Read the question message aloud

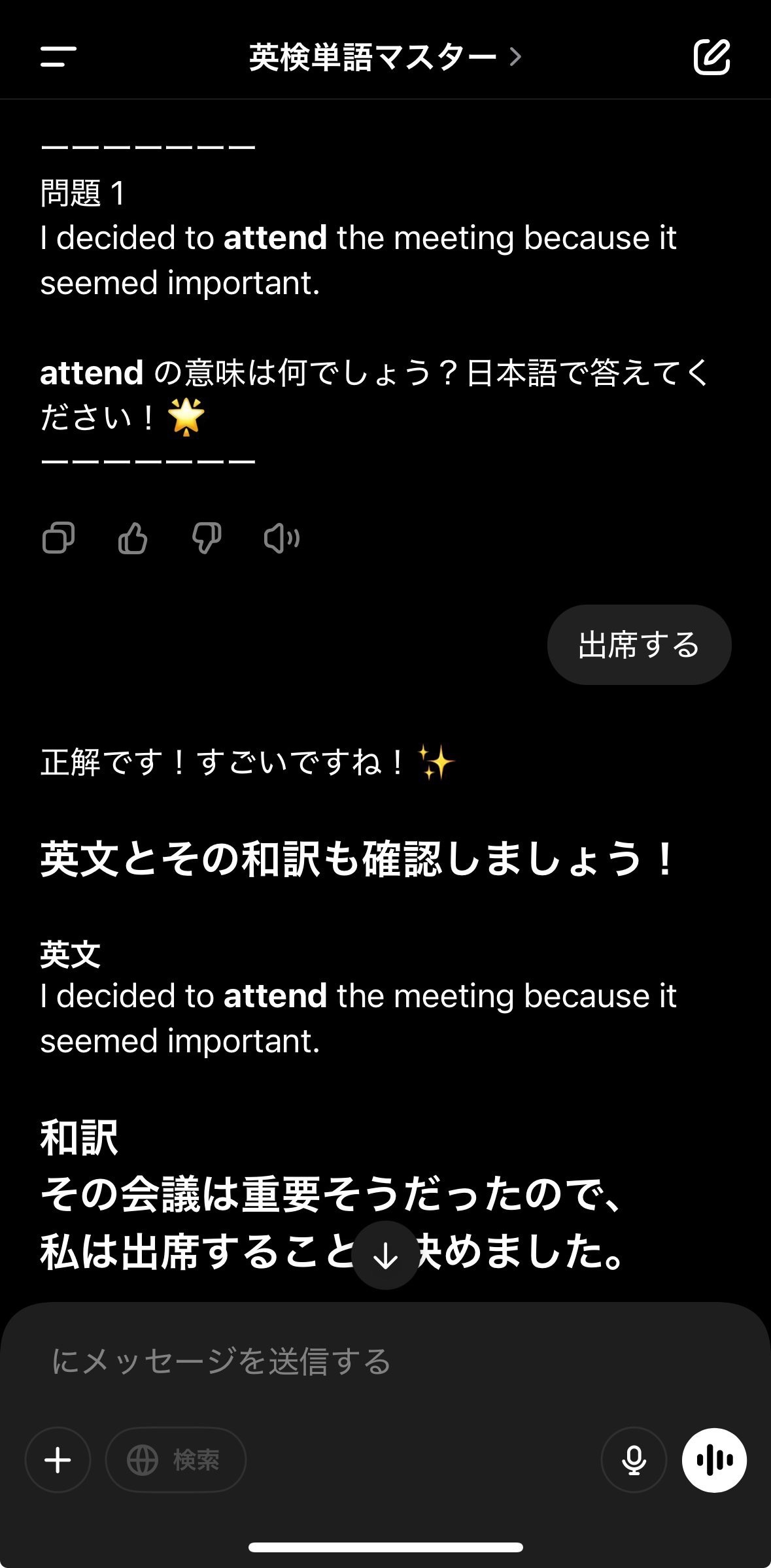click(x=282, y=539)
